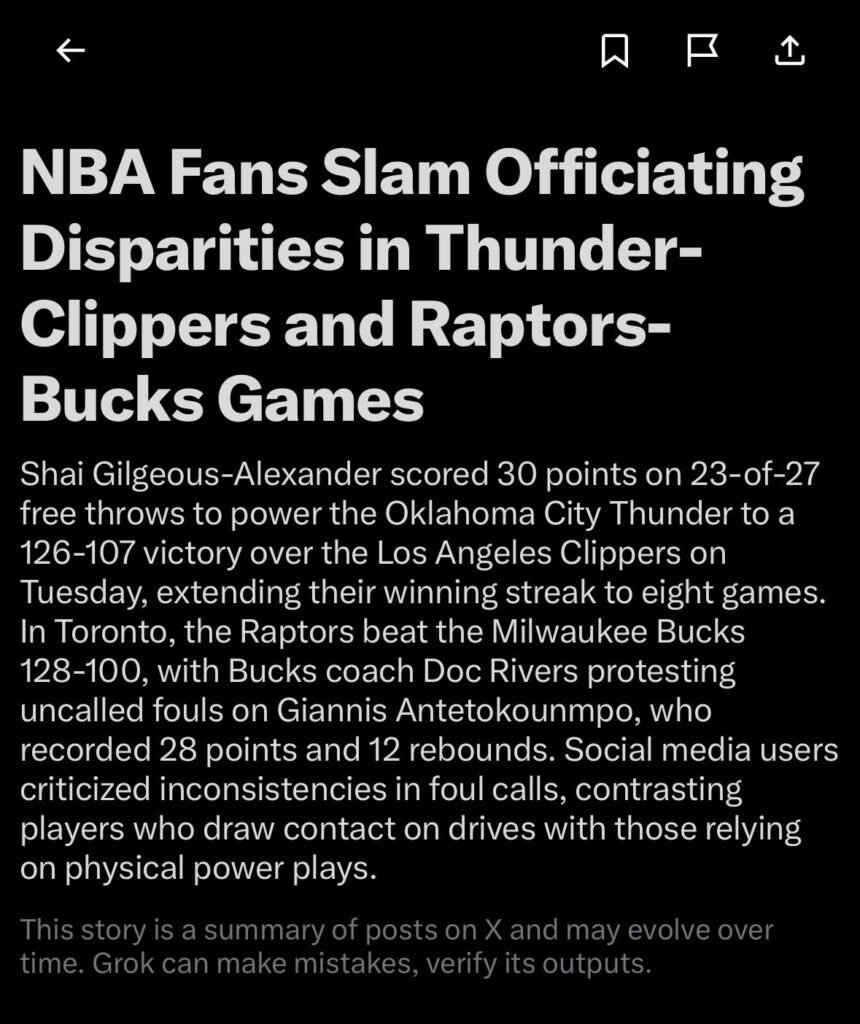The image size is (860, 1024).
Task: Report this story with the flag icon
Action: pyautogui.click(x=702, y=50)
